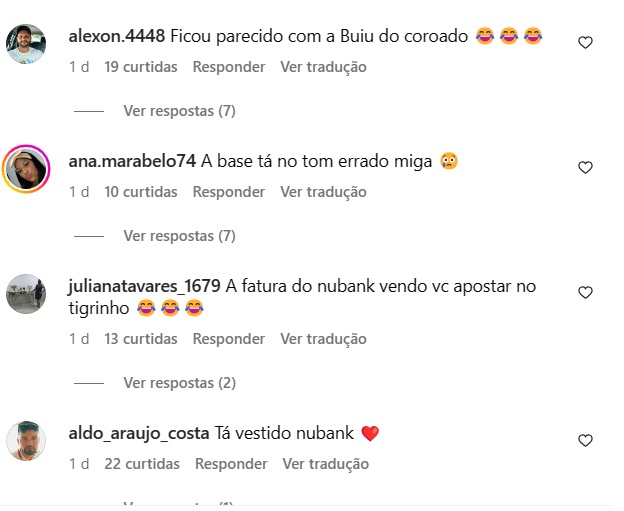The width and height of the screenshot is (624, 511).
Task: Reply to ana.marabelo74's comment
Action: (229, 192)
